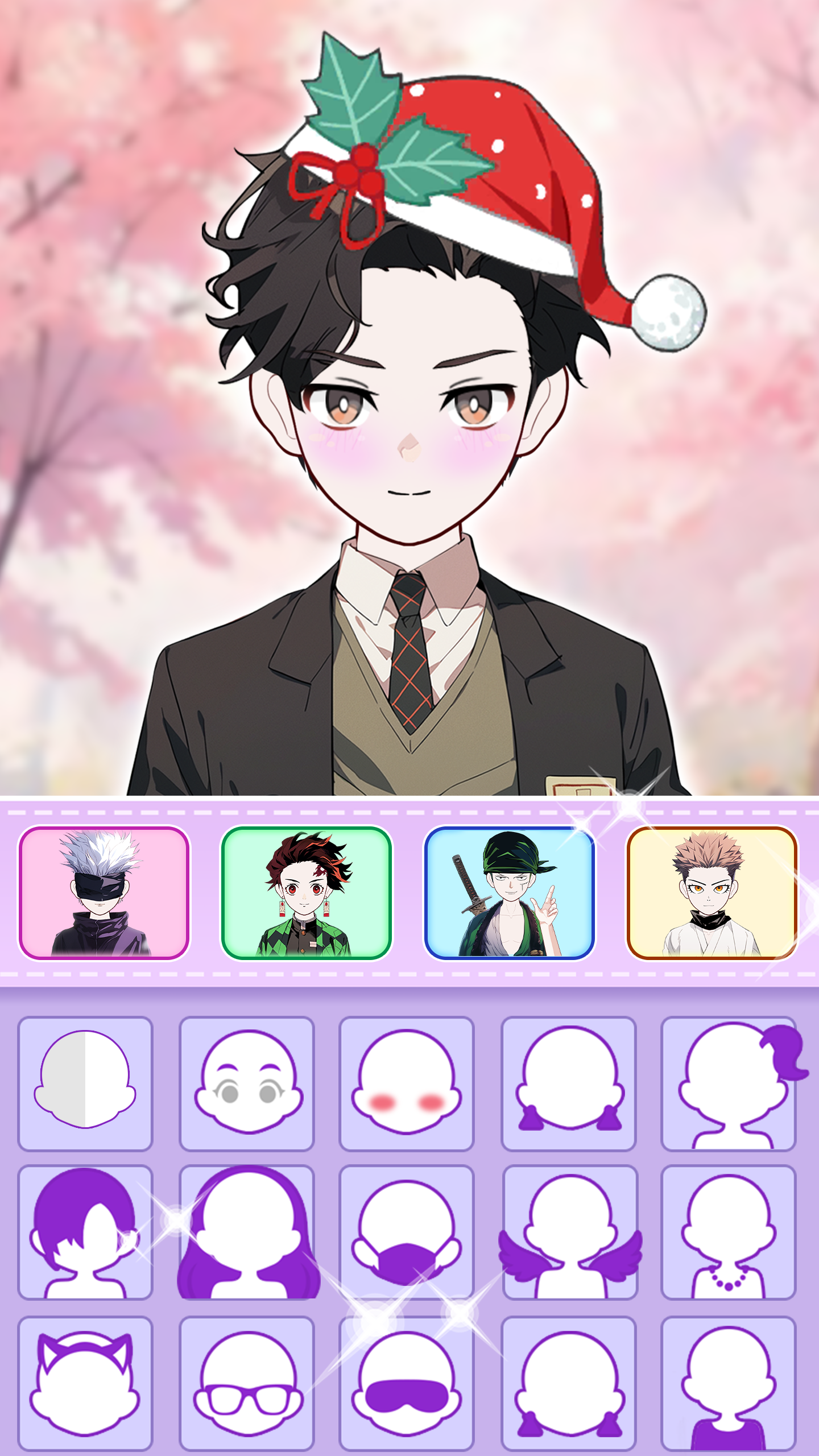Select the white-haired blindfolded character preset
This screenshot has width=819, height=1456.
click(104, 893)
